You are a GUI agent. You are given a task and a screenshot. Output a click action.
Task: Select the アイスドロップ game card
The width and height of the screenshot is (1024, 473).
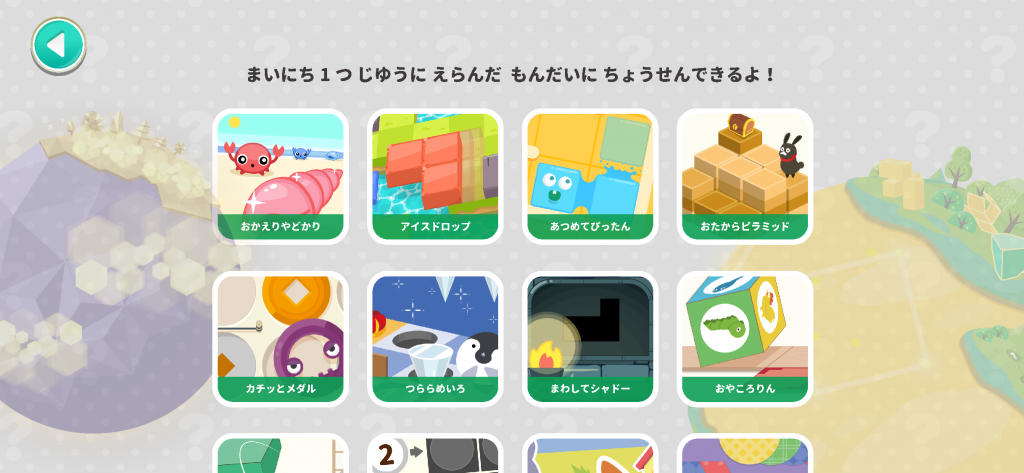click(x=435, y=176)
